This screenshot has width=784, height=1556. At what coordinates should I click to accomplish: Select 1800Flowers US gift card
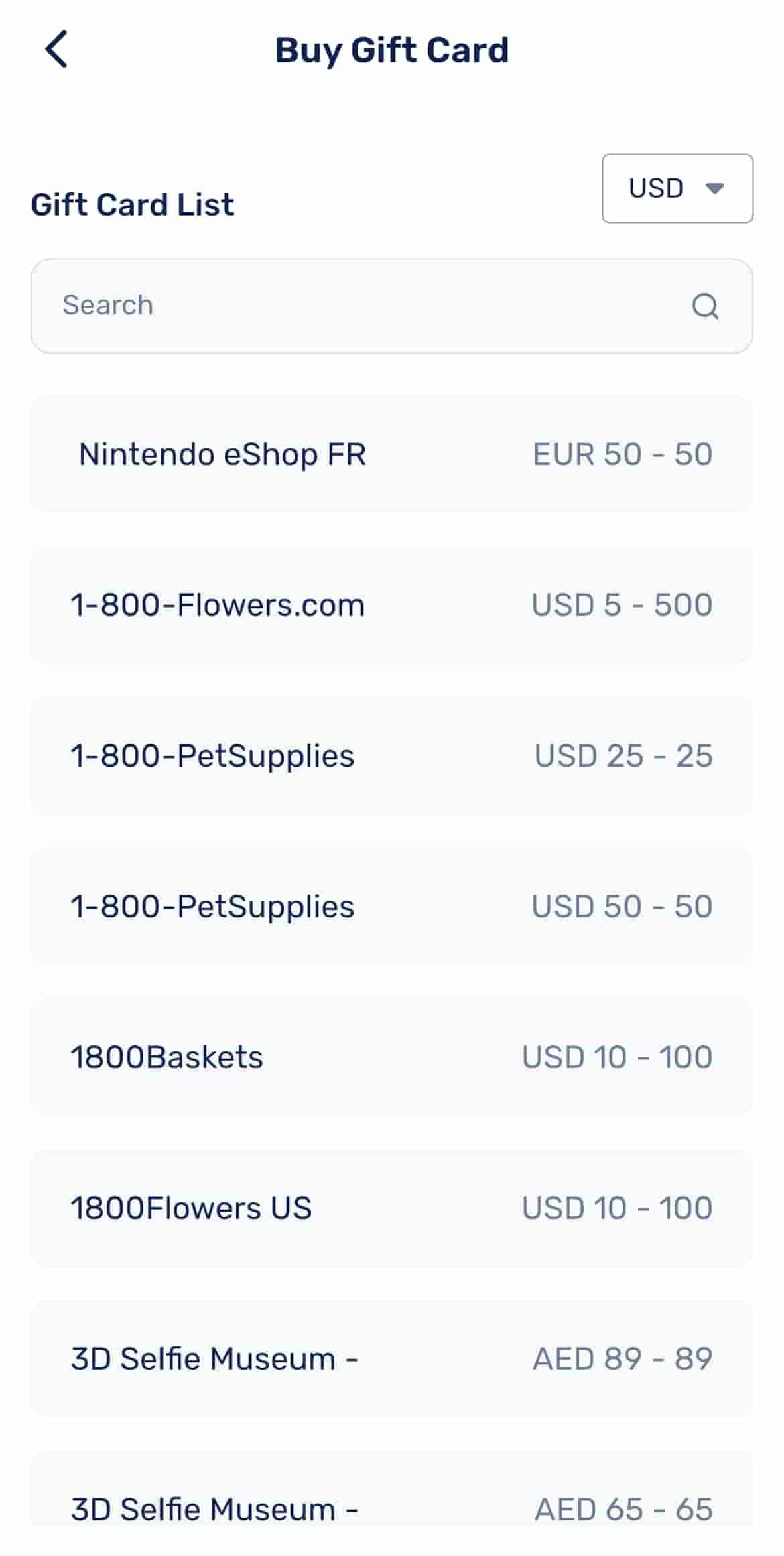pos(391,1208)
